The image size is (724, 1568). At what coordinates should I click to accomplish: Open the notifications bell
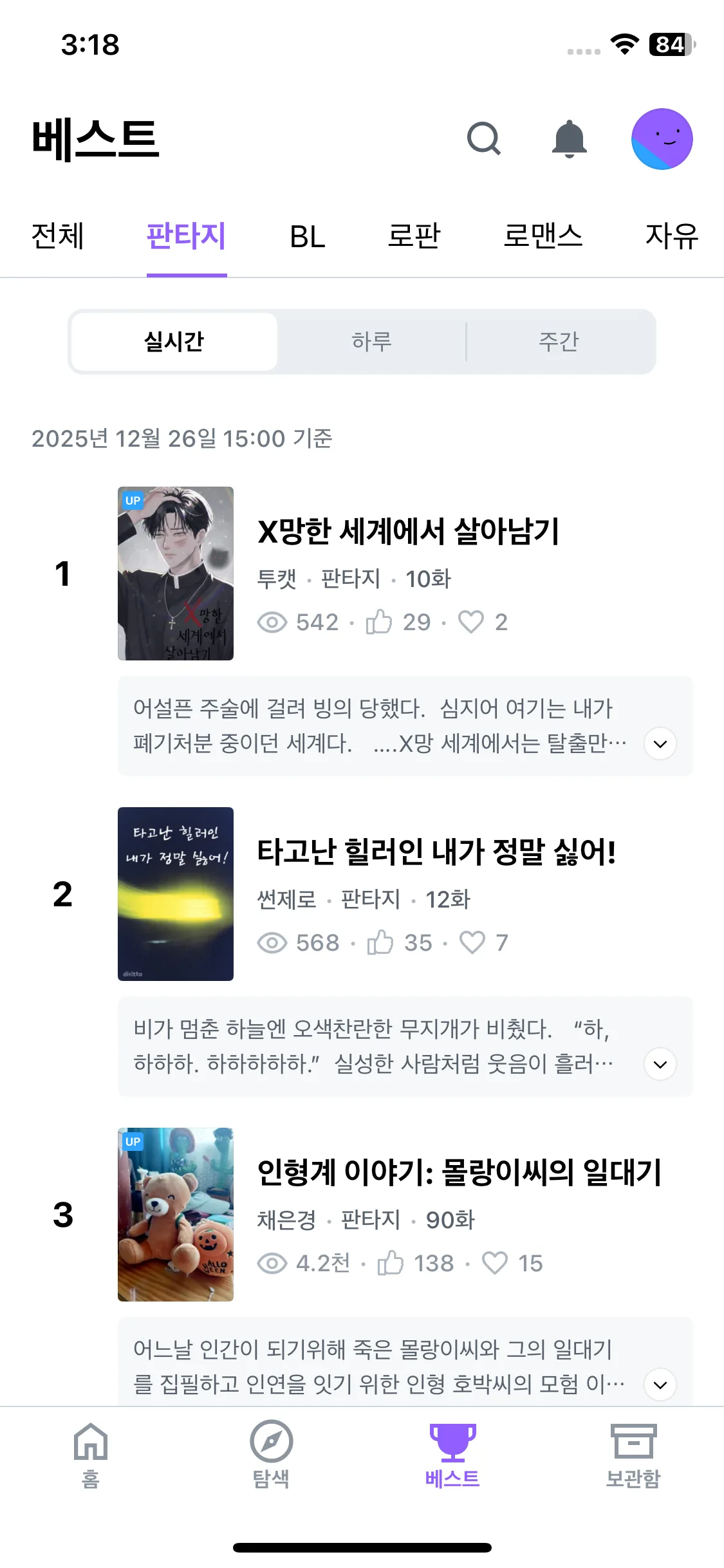pyautogui.click(x=570, y=138)
